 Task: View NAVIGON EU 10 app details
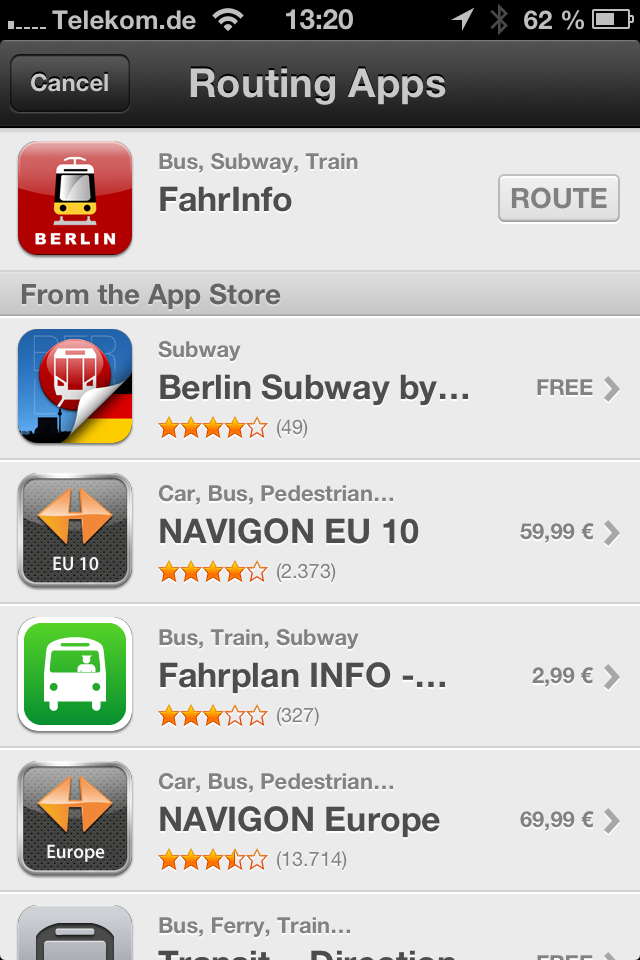(320, 532)
